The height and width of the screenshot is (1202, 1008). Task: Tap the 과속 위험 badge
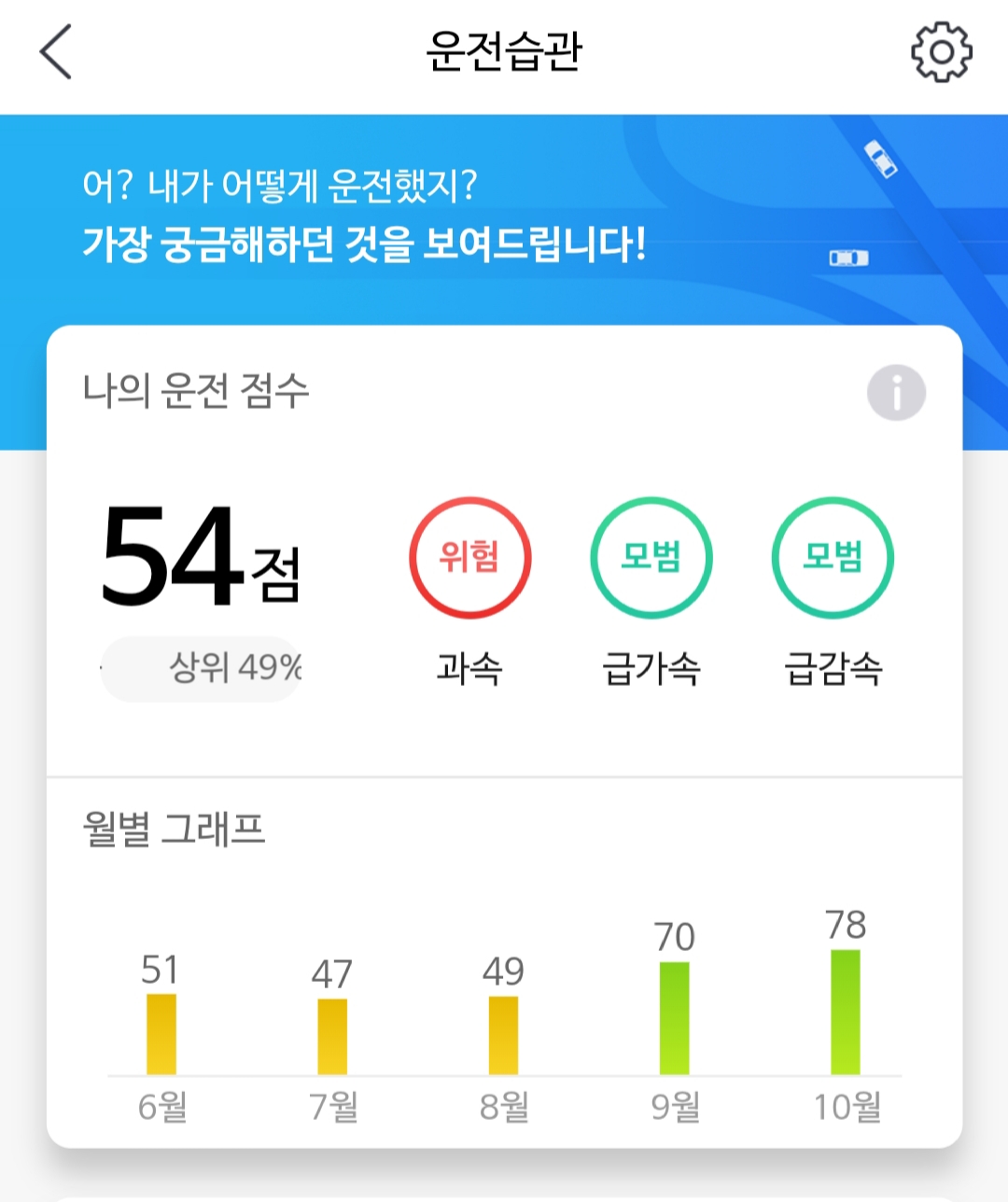click(470, 557)
